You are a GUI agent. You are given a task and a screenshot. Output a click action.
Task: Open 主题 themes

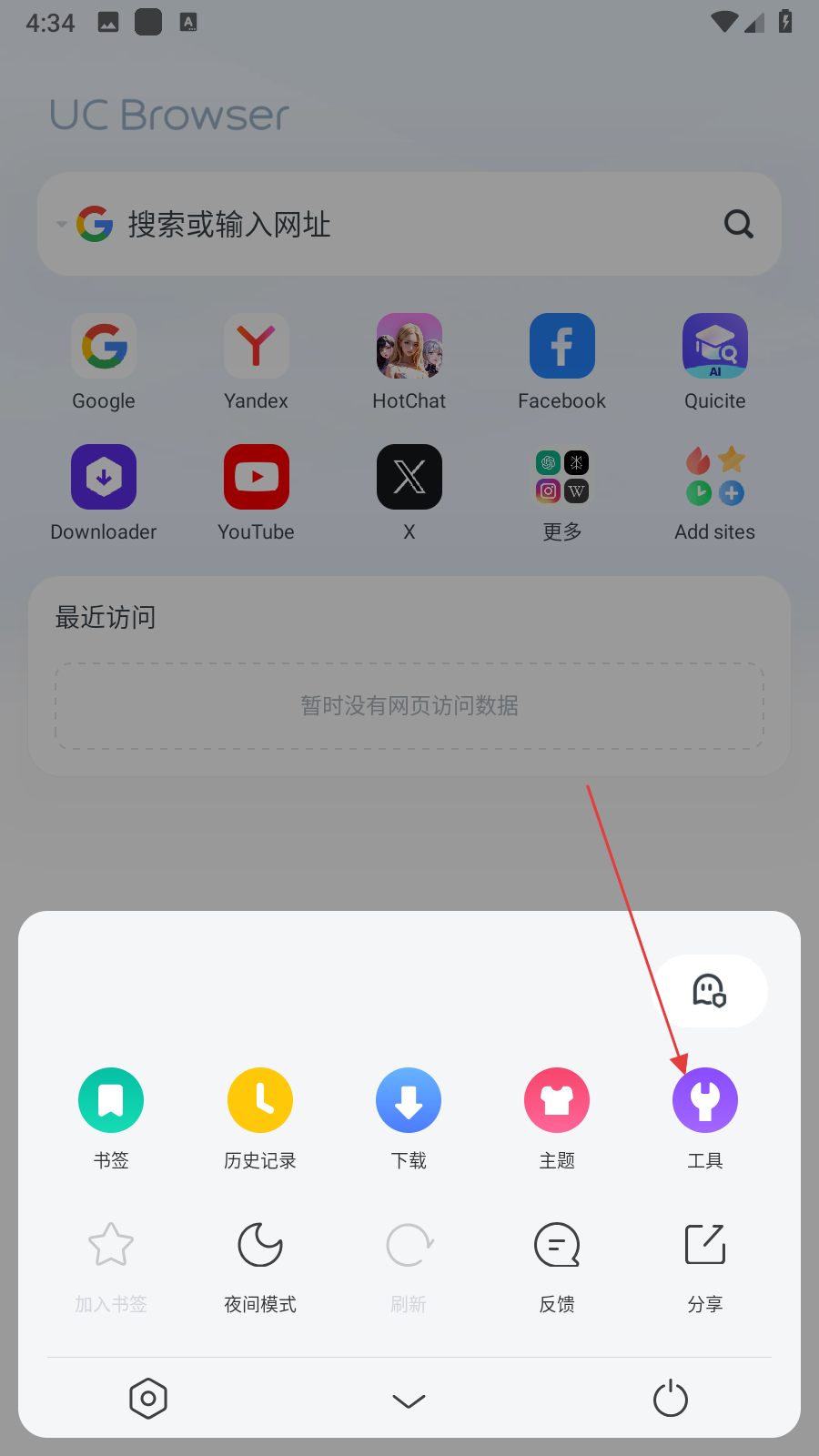(557, 1101)
